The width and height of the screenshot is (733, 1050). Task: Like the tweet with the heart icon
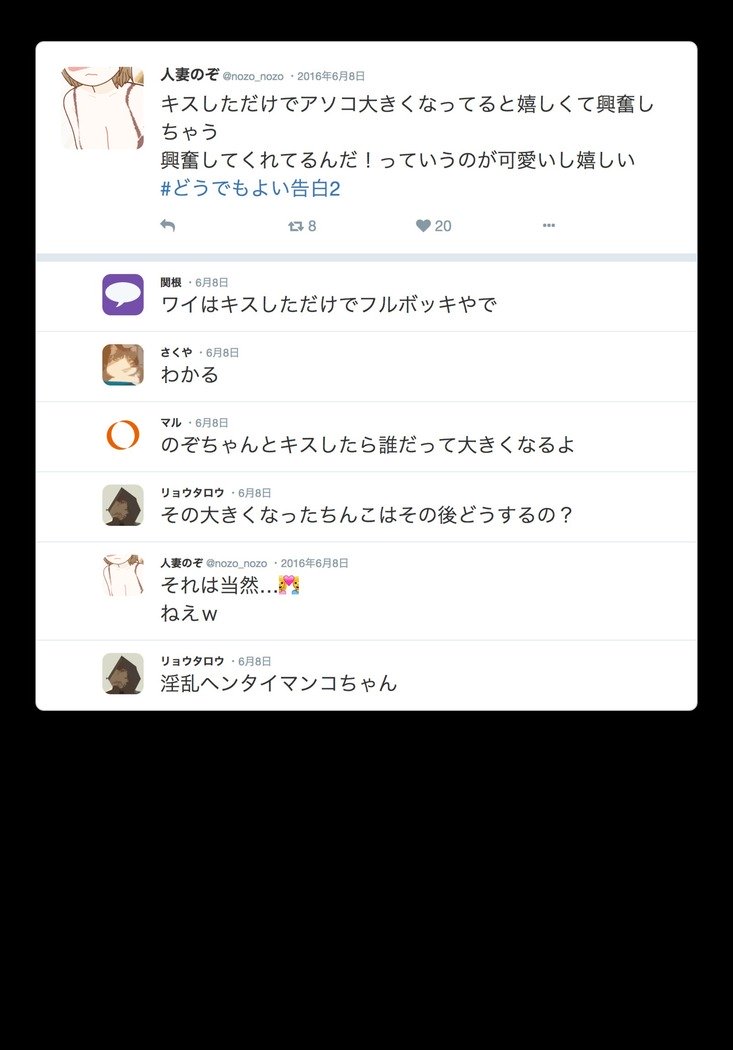[x=424, y=226]
